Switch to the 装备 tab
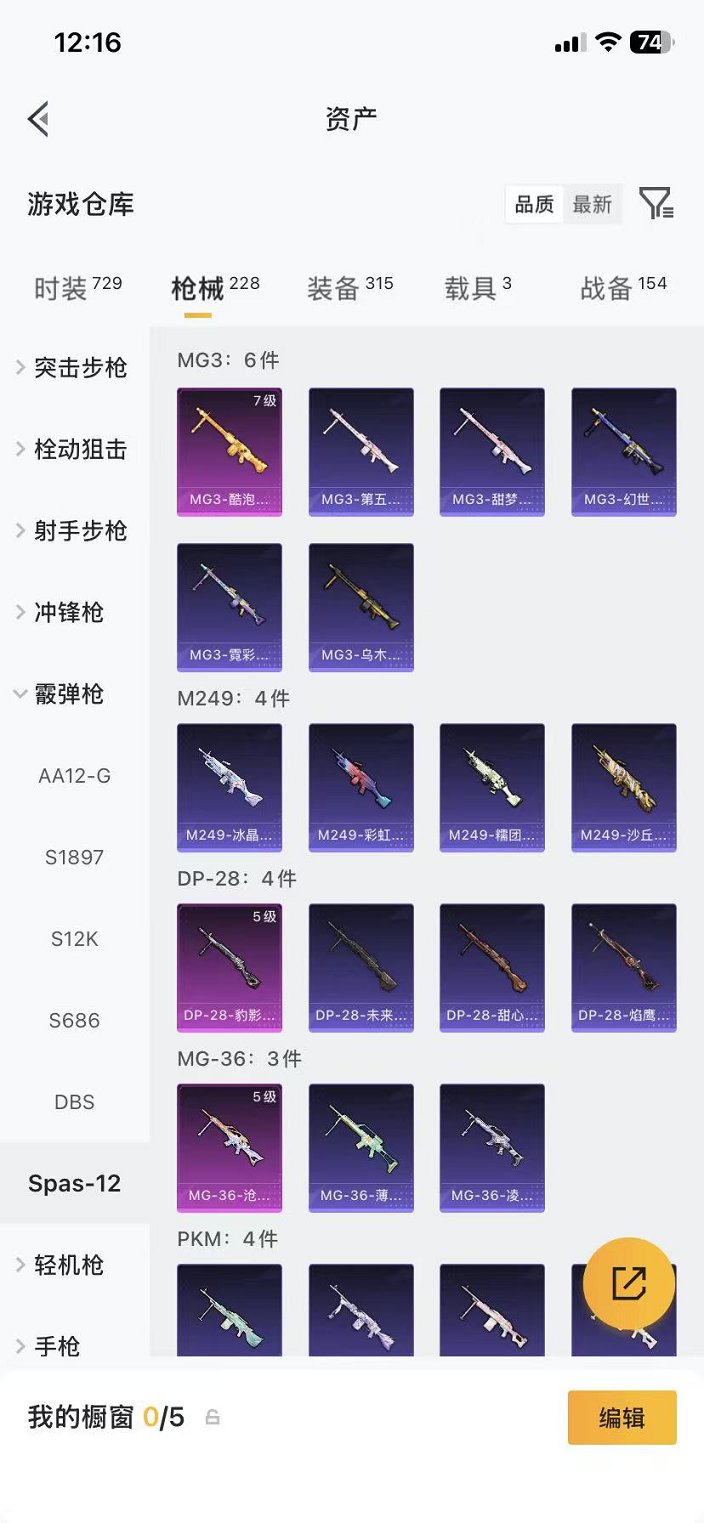 349,289
